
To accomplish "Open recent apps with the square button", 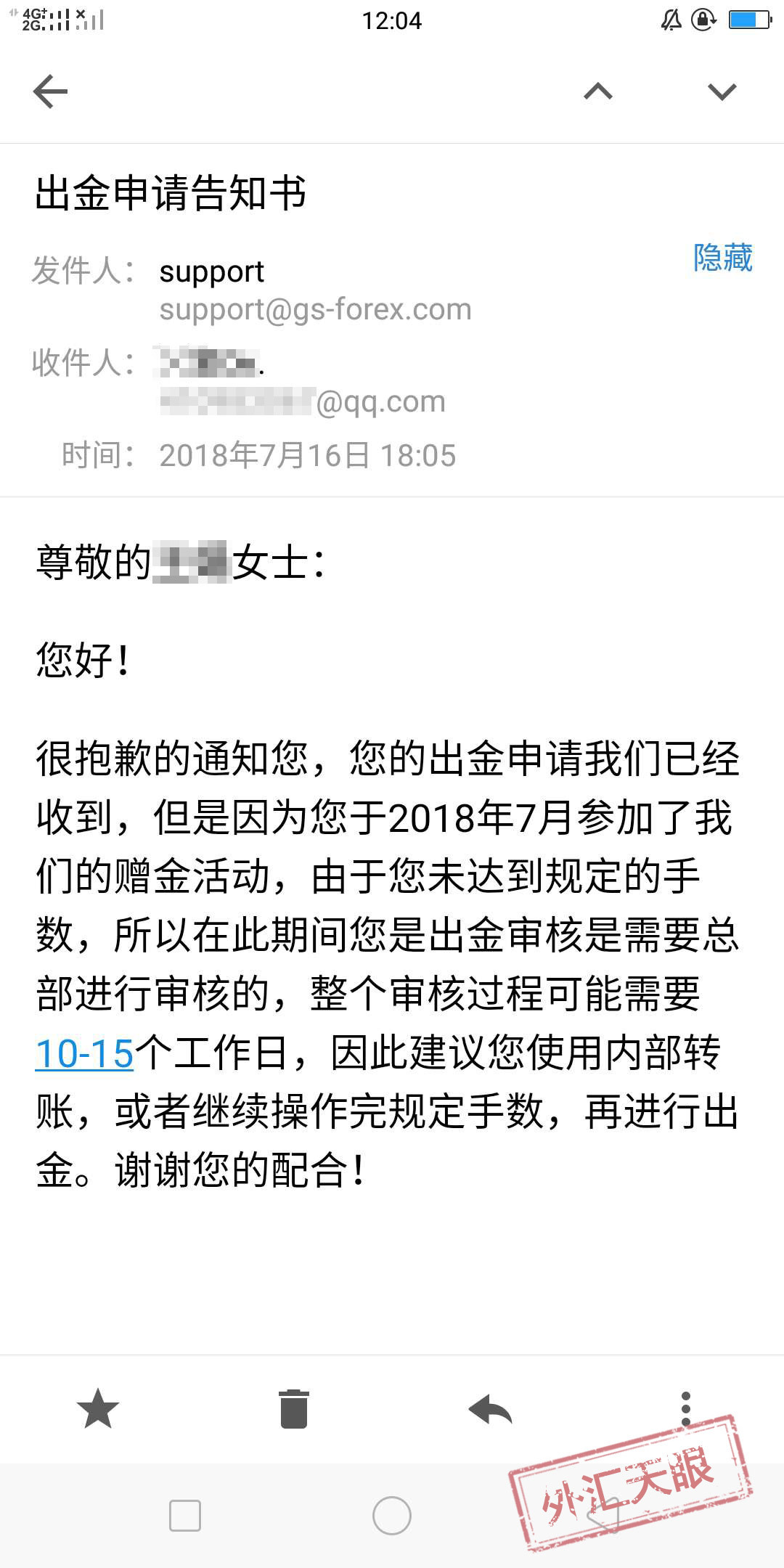I will click(x=185, y=1516).
